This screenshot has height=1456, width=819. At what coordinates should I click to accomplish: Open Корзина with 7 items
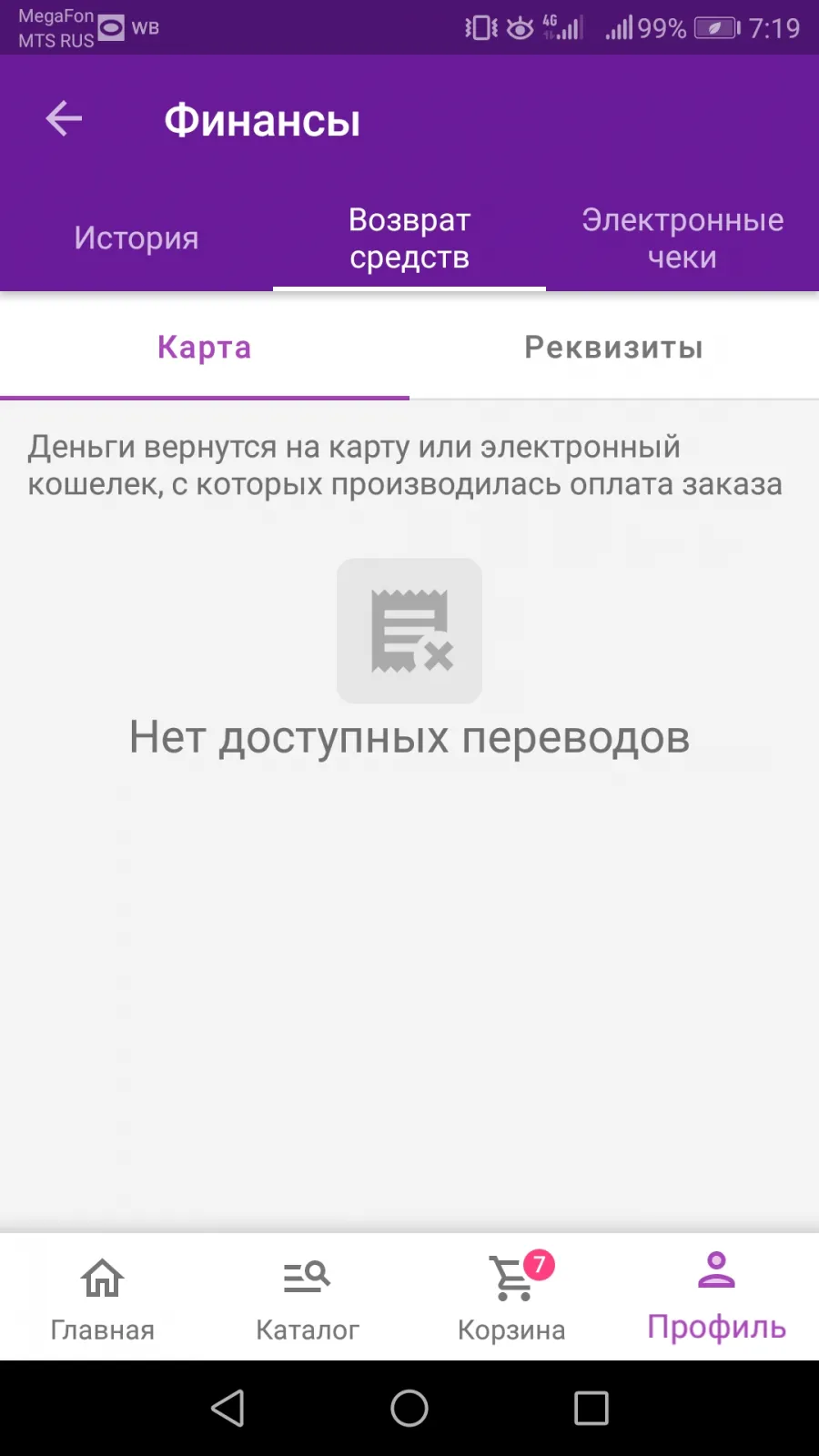pyautogui.click(x=511, y=1298)
